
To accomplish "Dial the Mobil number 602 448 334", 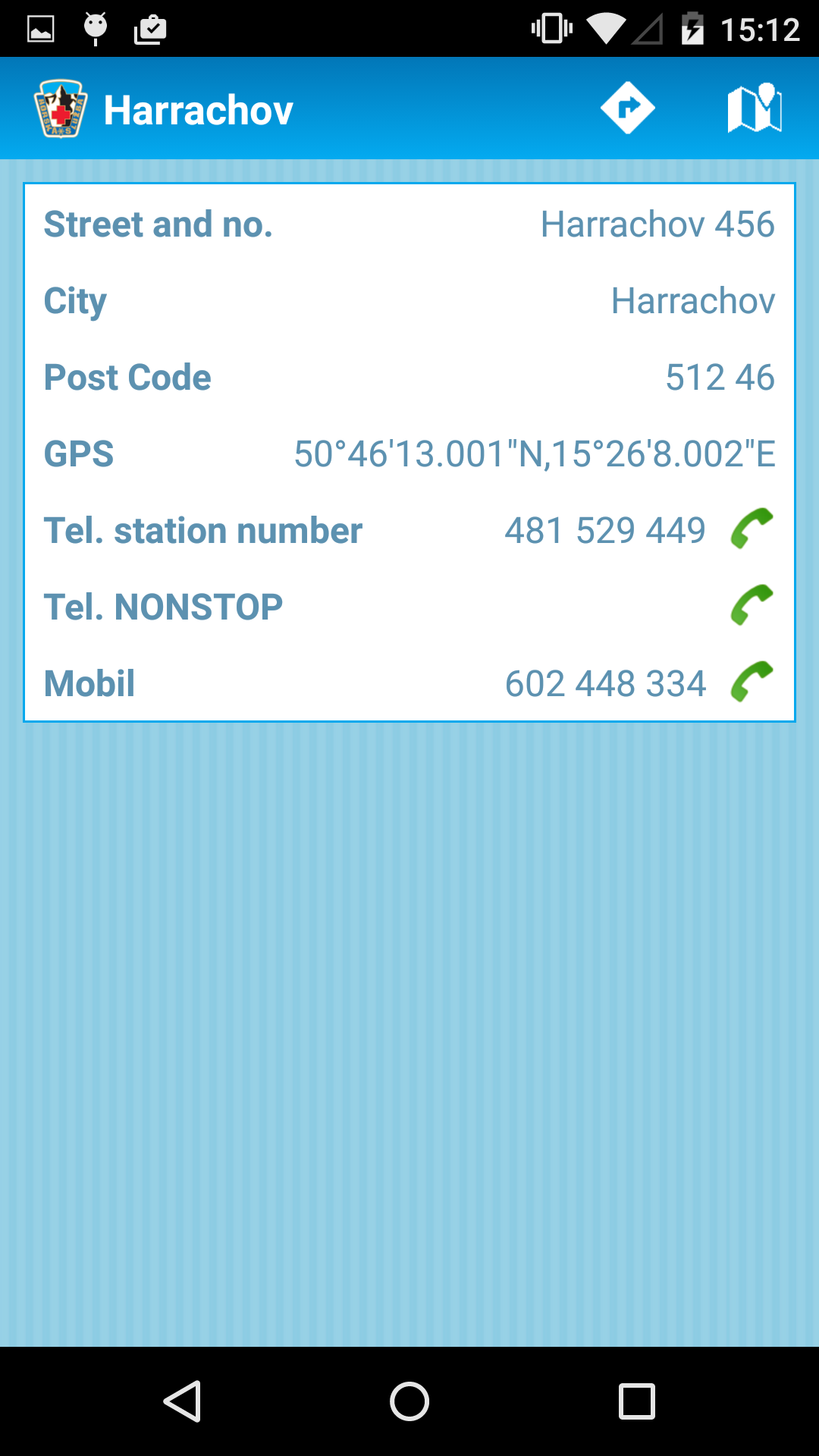I will pyautogui.click(x=752, y=682).
